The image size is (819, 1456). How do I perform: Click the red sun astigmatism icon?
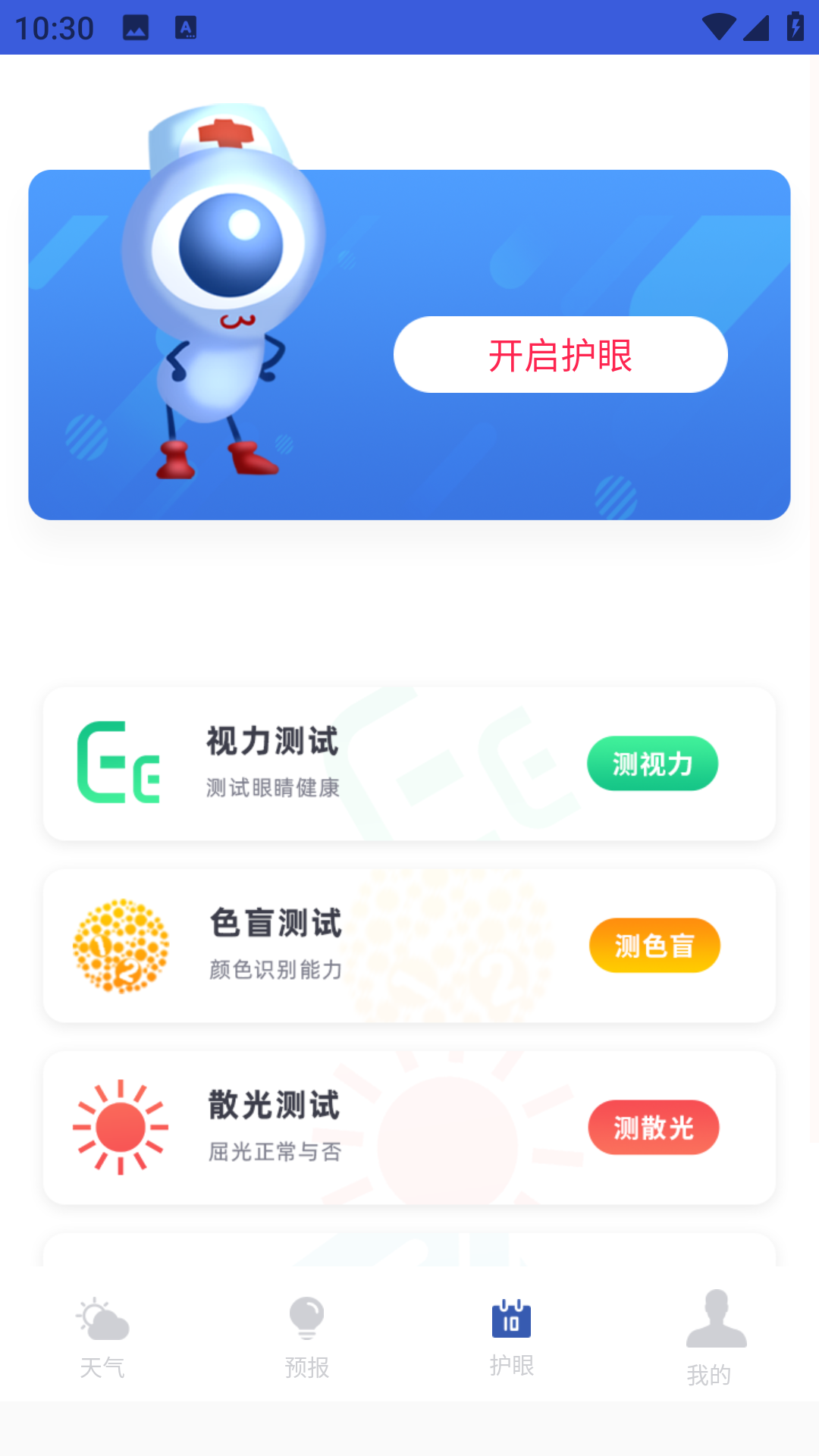[119, 1127]
